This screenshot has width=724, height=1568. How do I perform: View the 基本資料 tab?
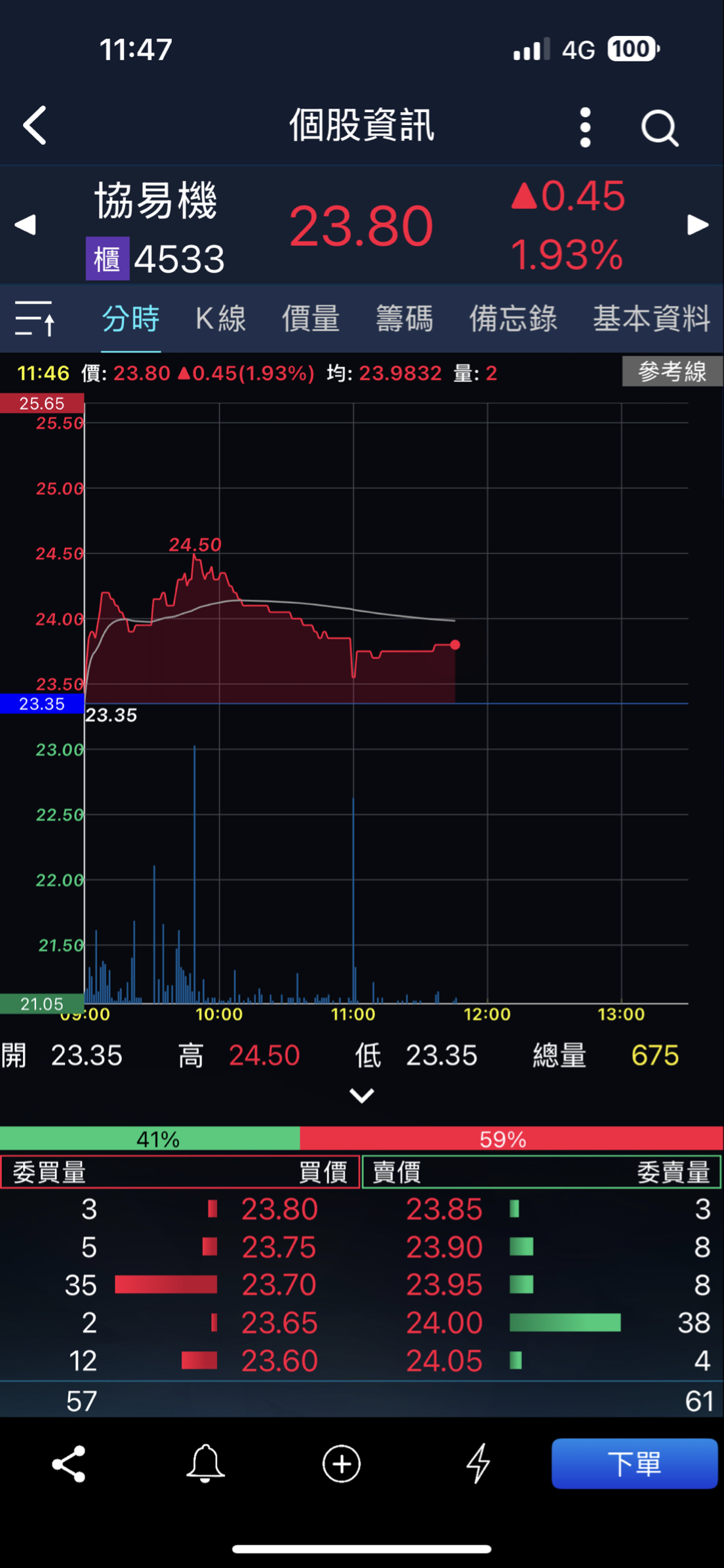[x=651, y=319]
